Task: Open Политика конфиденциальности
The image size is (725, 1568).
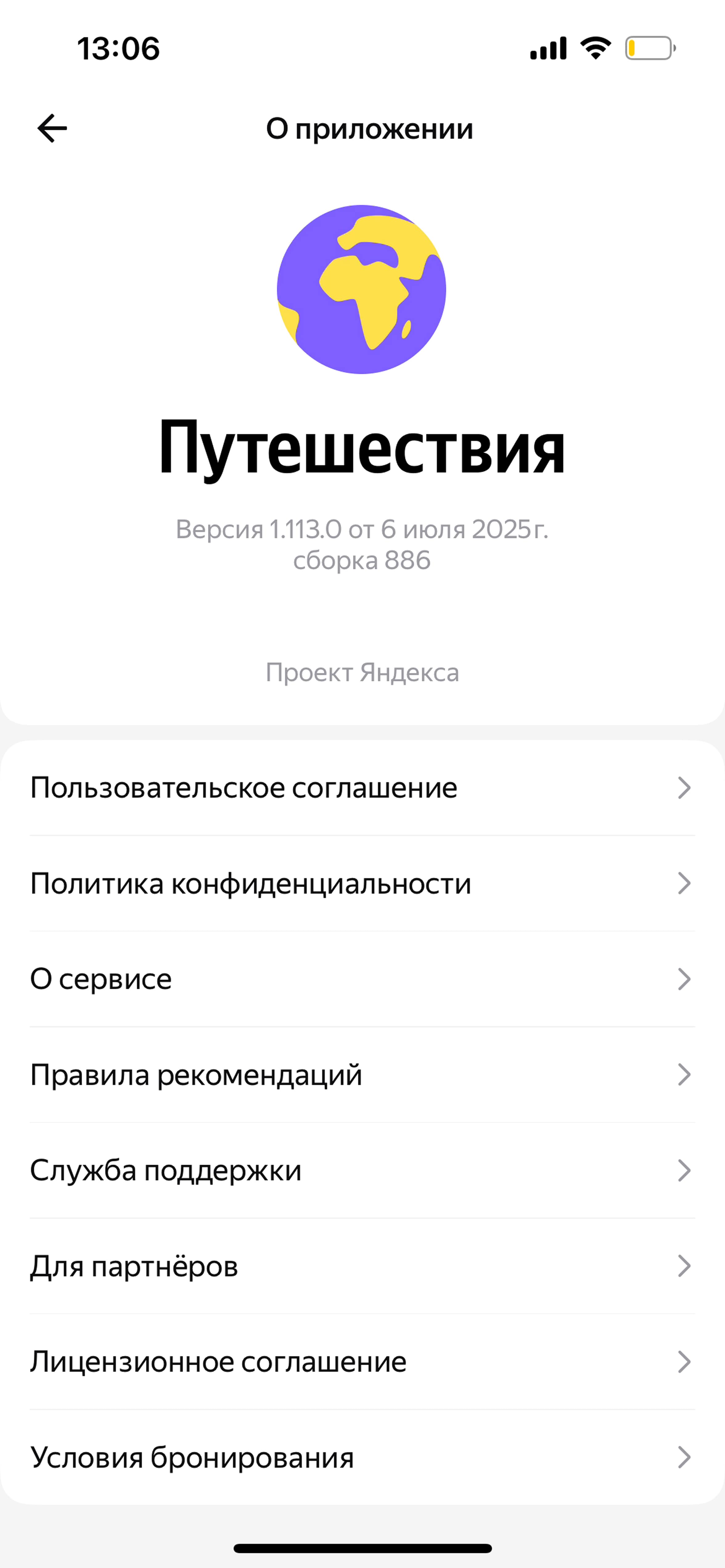Action: click(x=362, y=883)
